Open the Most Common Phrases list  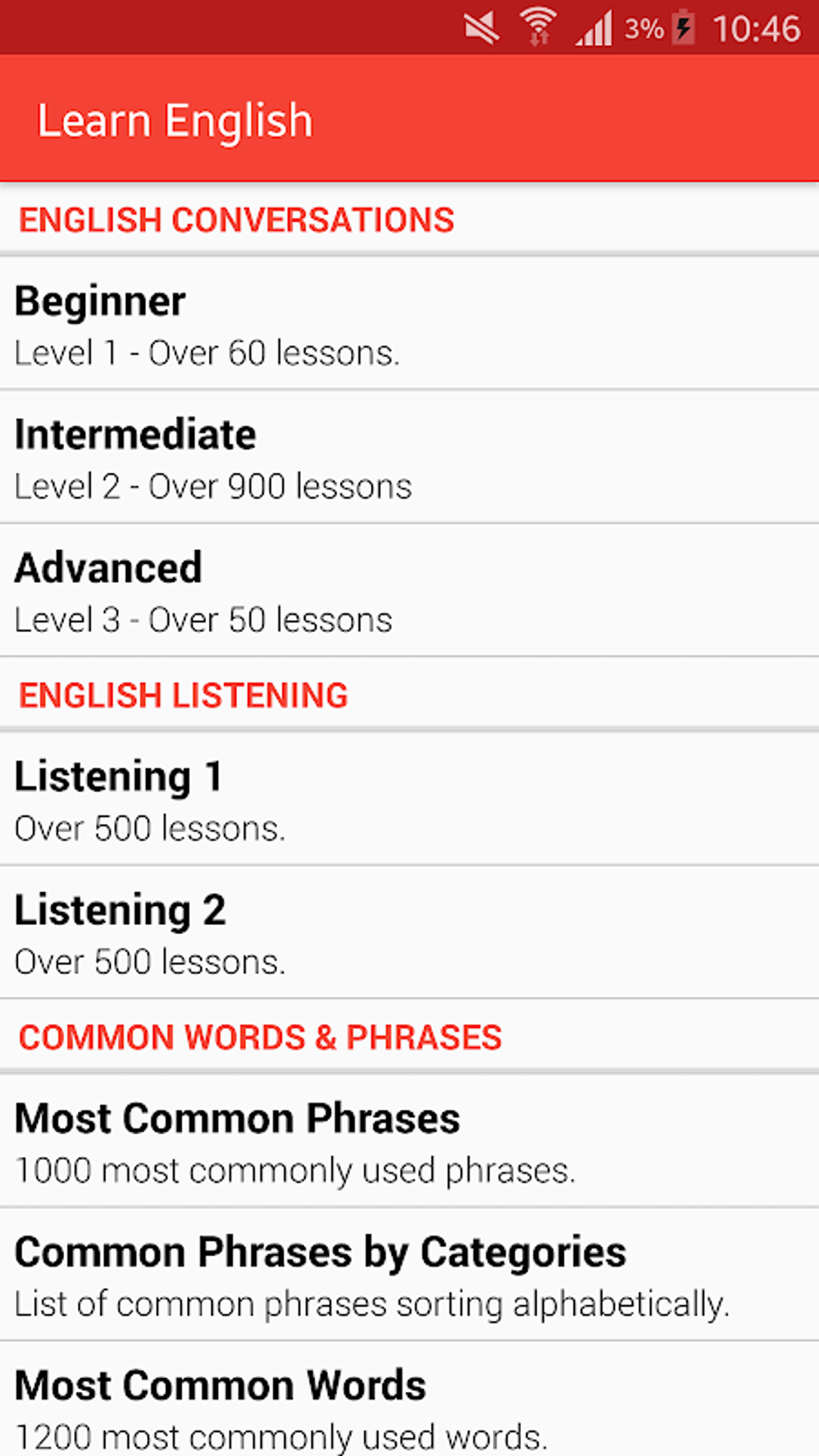321,1139
